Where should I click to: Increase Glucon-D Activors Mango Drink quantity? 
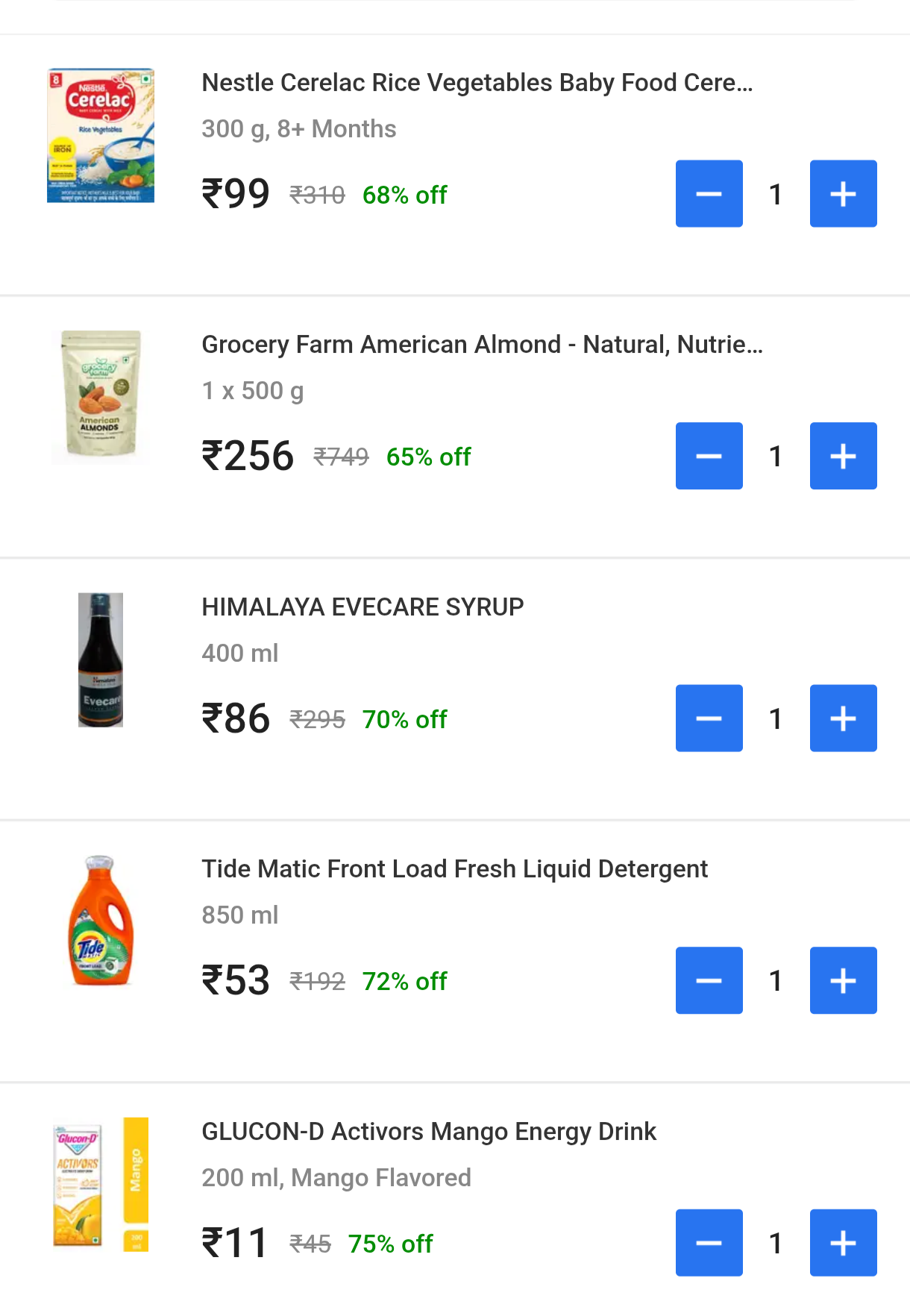(843, 1243)
